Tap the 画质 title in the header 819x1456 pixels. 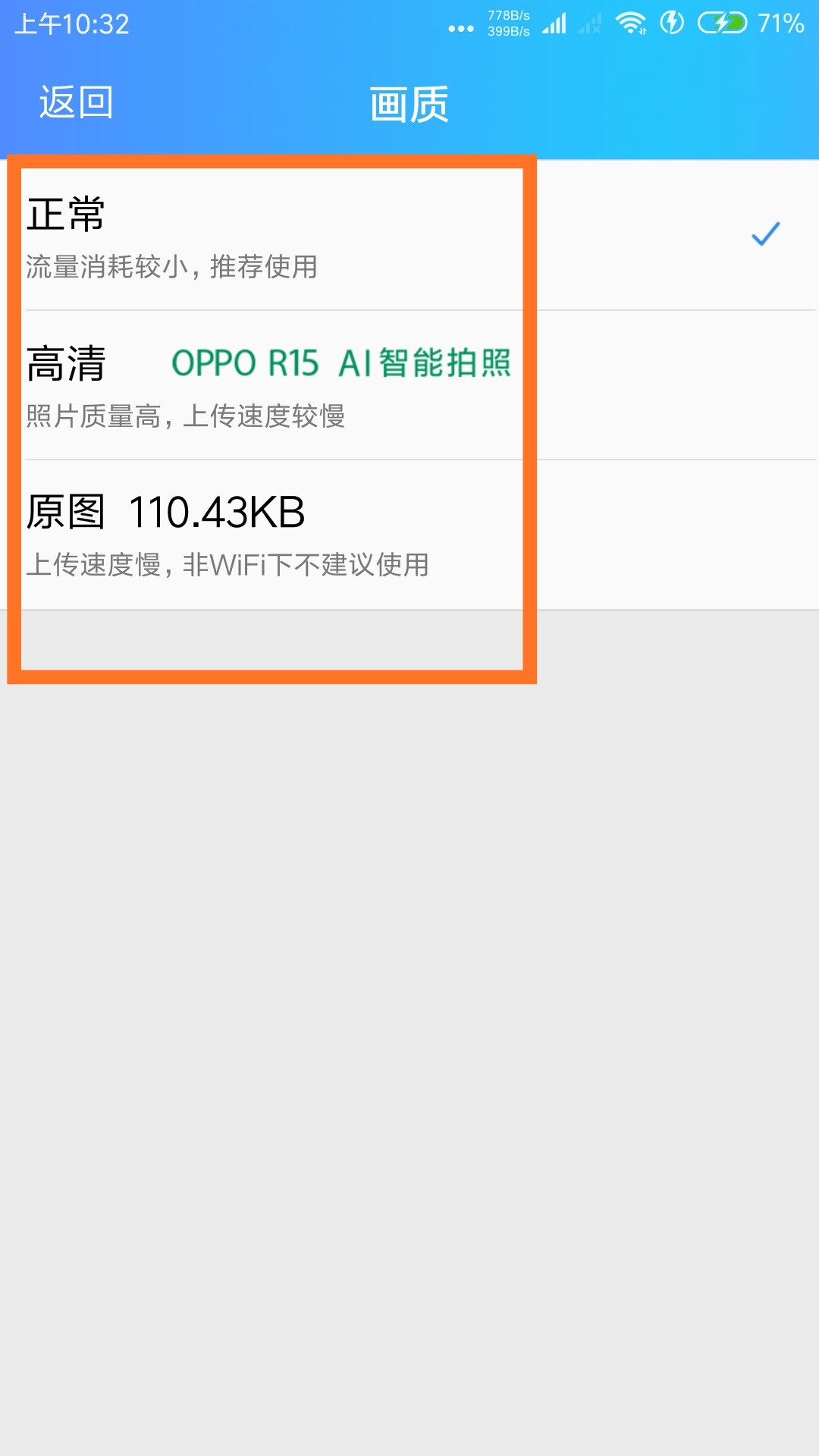[408, 103]
